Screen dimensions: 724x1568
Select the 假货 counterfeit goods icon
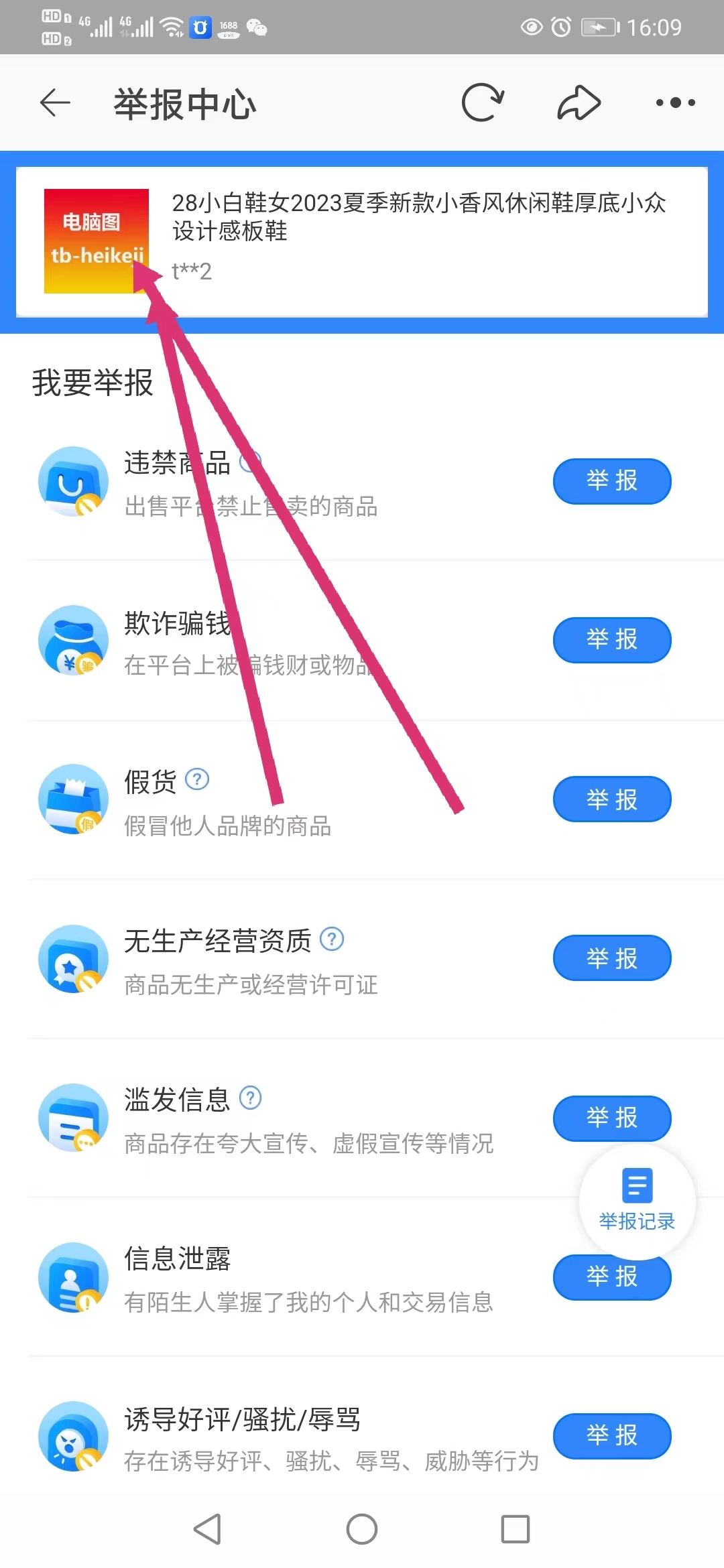point(74,799)
